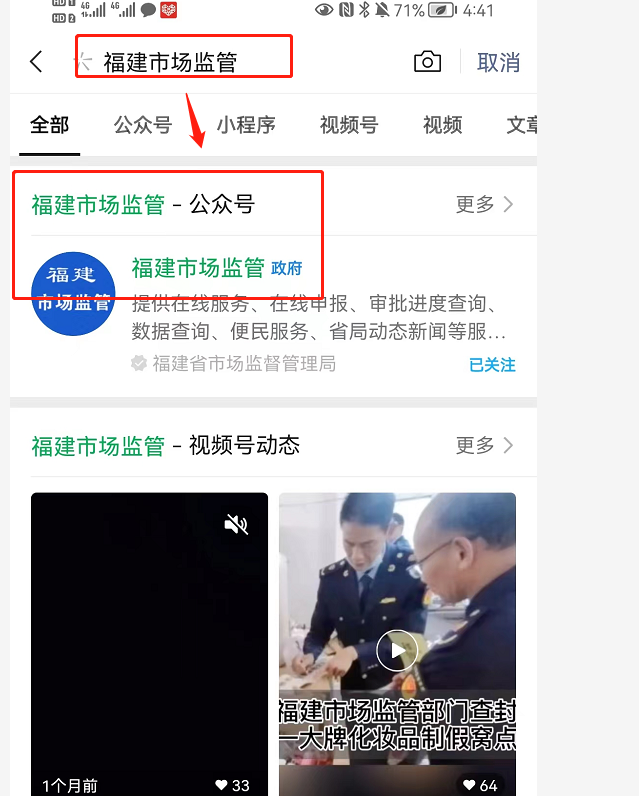Switch to the 视频号 tab
639x796 pixels.
348,125
